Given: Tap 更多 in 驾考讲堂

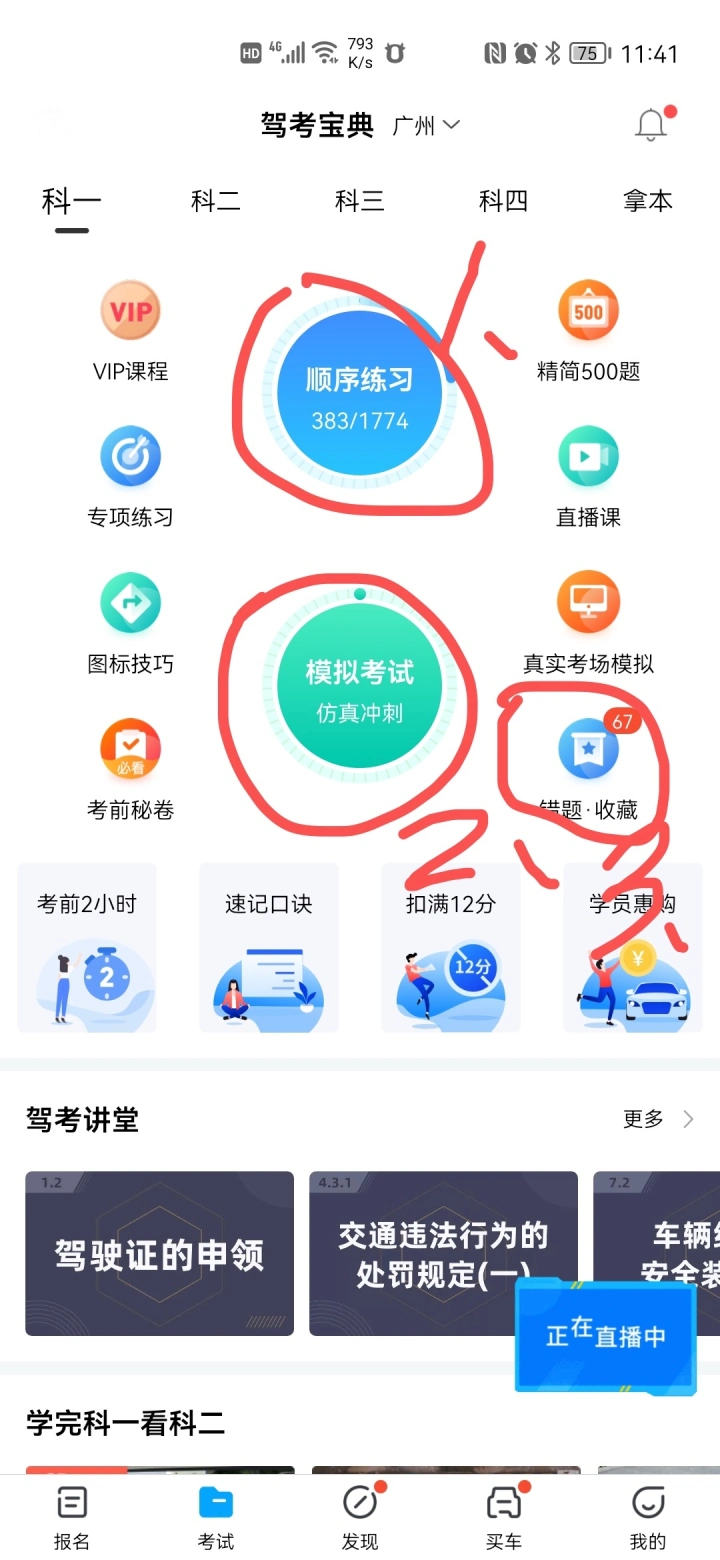Looking at the screenshot, I should coord(657,1119).
